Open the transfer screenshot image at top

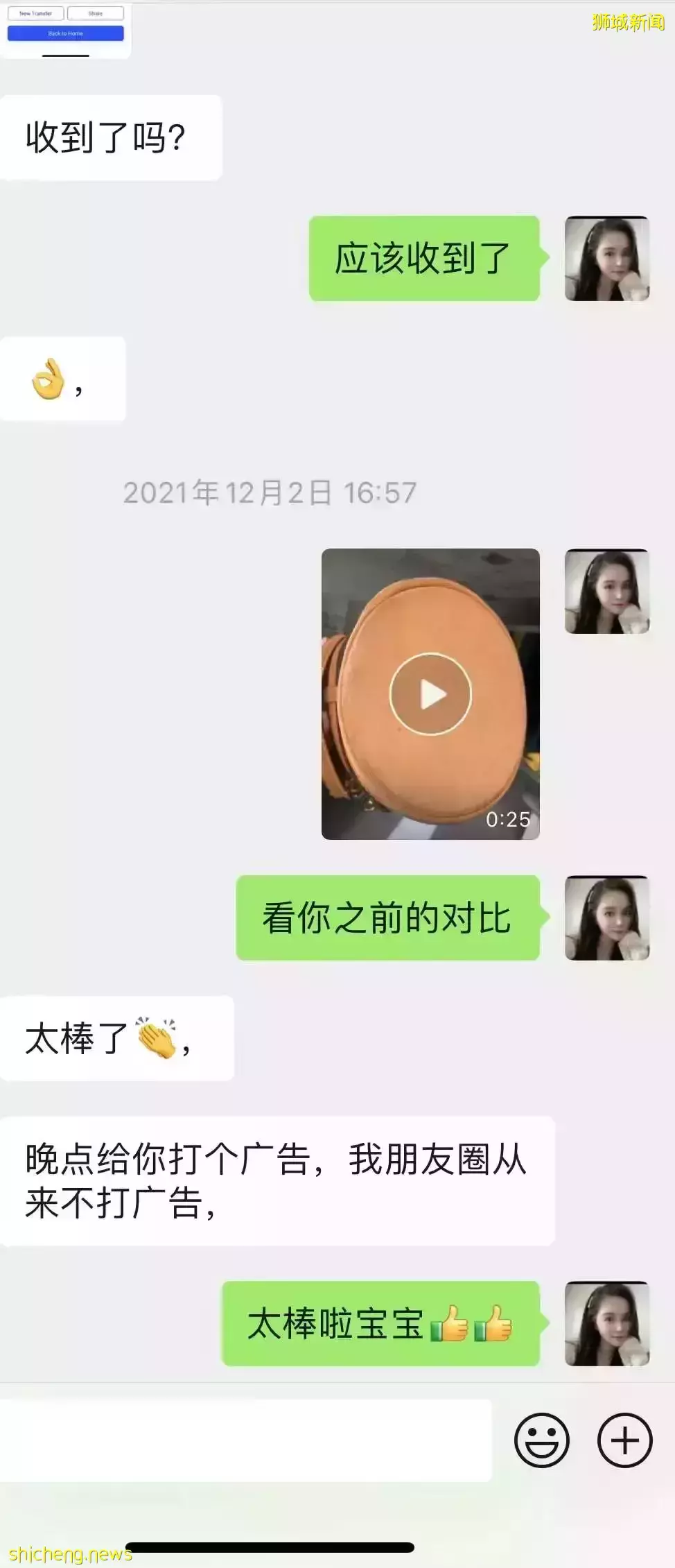[65, 29]
